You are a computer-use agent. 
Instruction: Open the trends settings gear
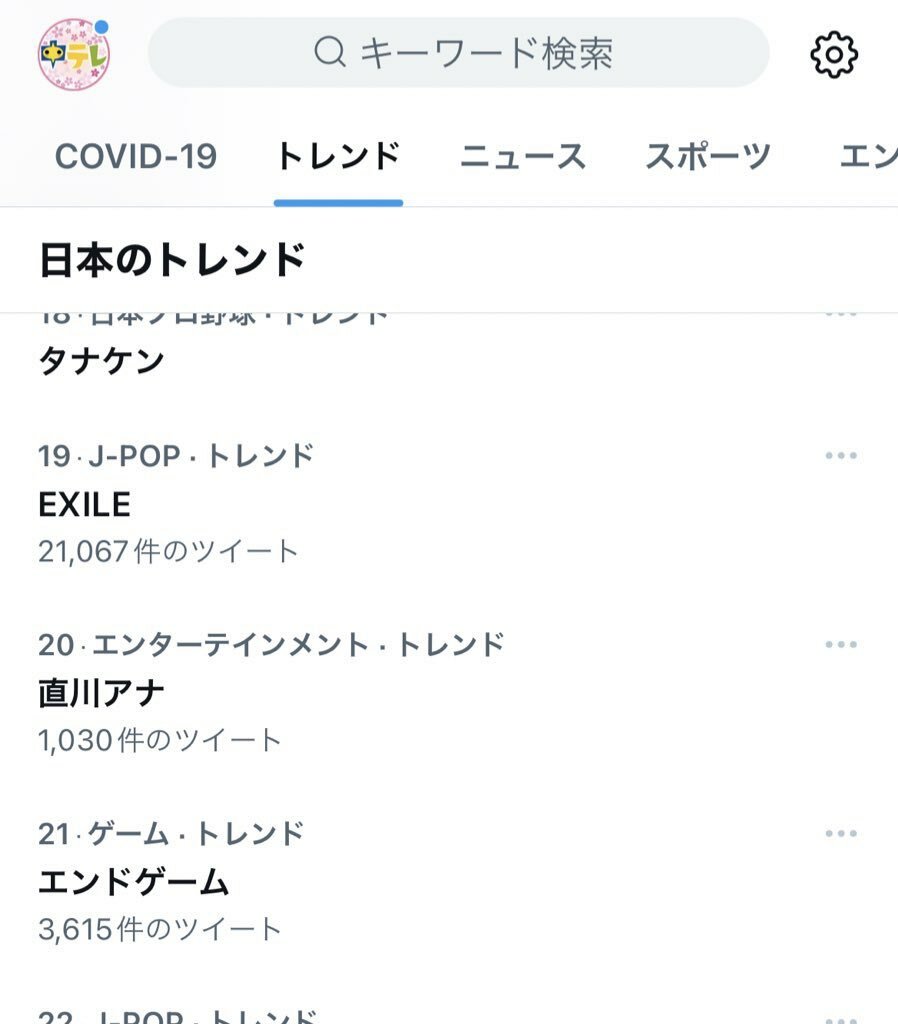(833, 54)
